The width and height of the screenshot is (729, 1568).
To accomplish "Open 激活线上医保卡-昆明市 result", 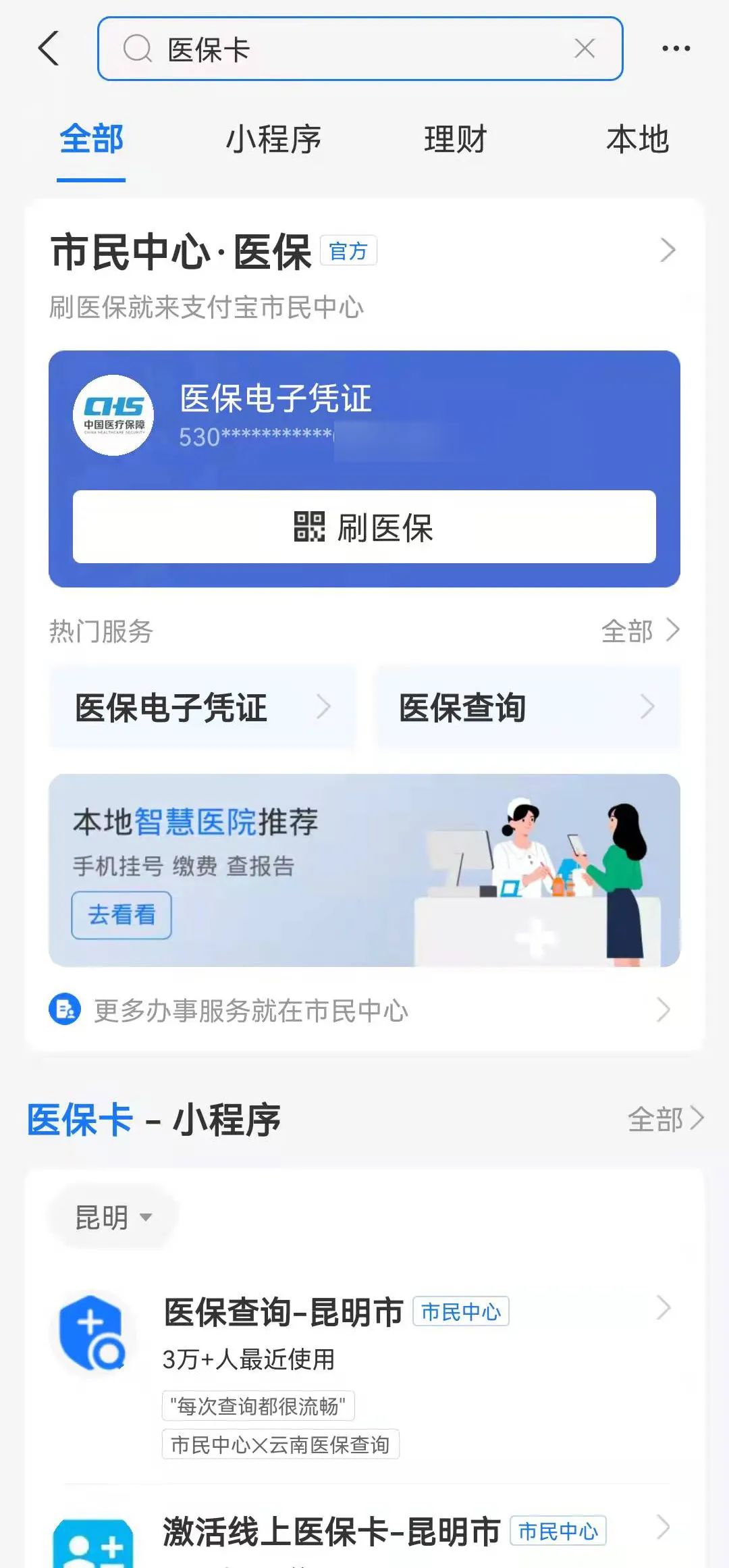I will point(364,1532).
